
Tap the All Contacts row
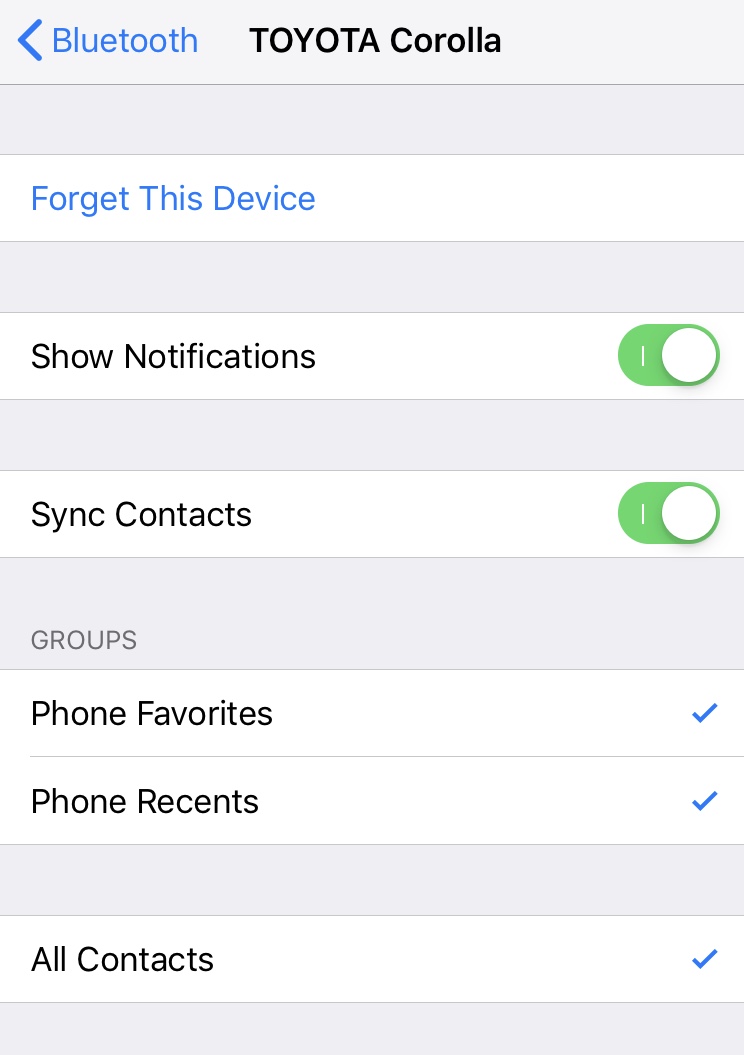coord(122,959)
